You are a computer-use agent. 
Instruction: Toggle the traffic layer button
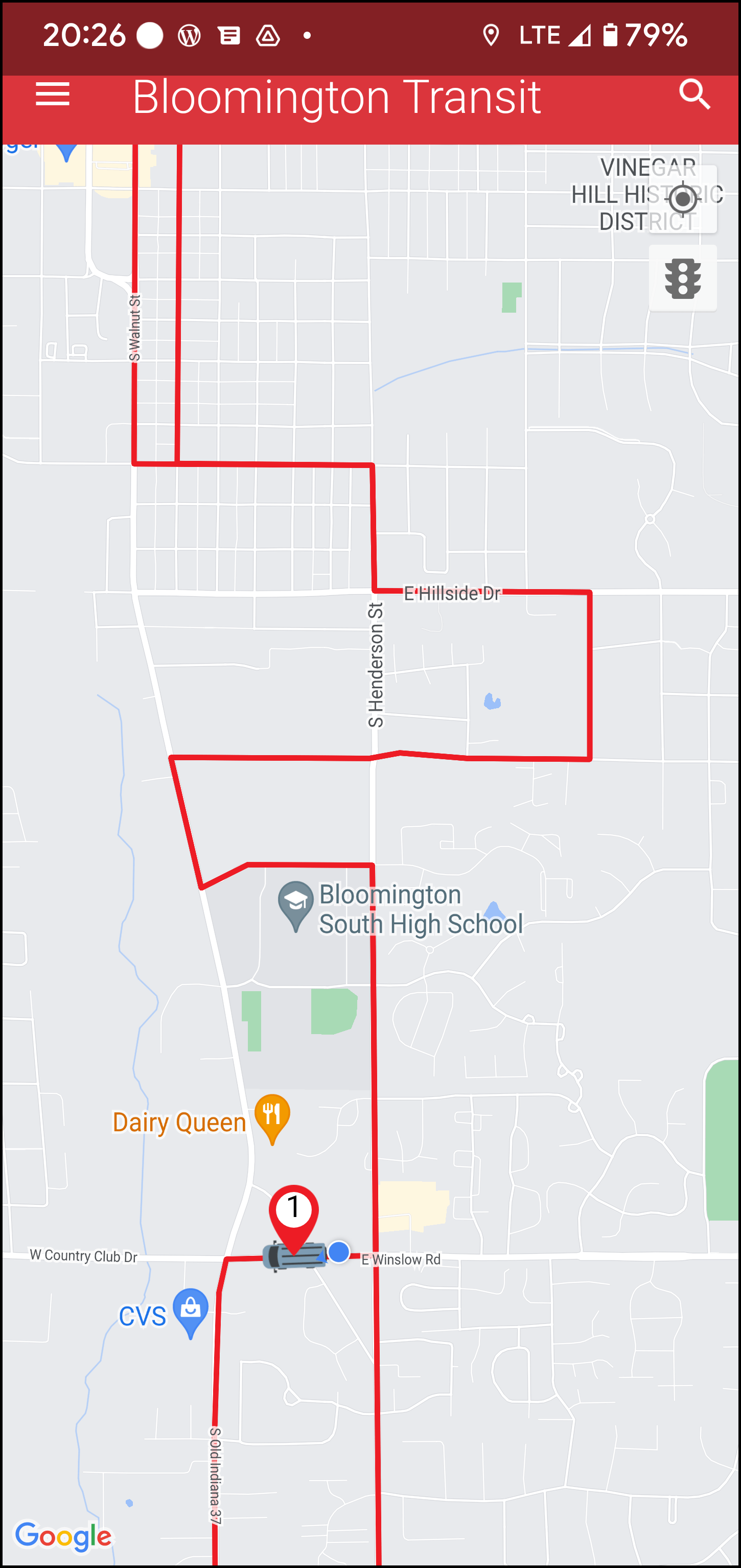coord(682,279)
